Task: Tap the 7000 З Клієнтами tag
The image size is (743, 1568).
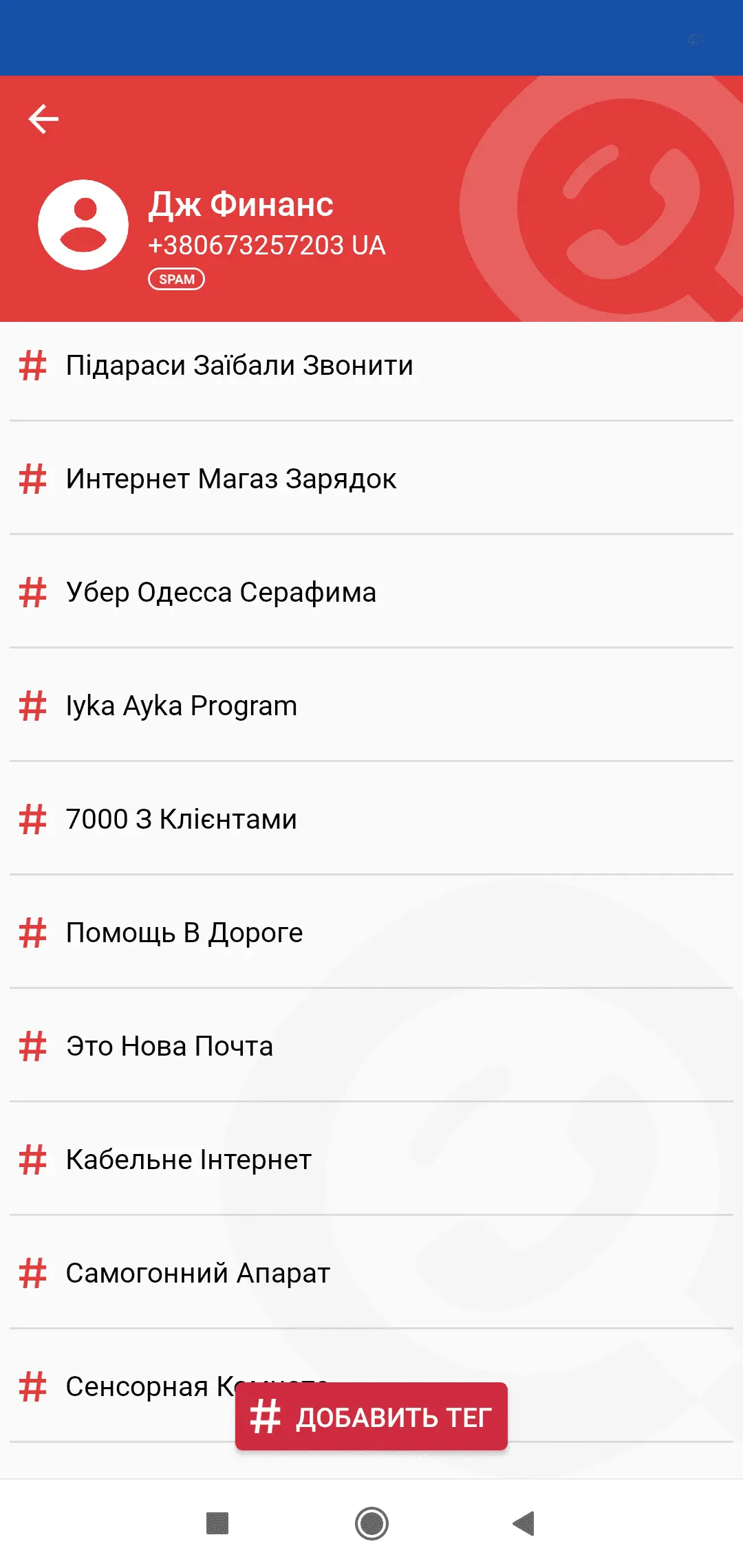Action: pyautogui.click(x=182, y=819)
